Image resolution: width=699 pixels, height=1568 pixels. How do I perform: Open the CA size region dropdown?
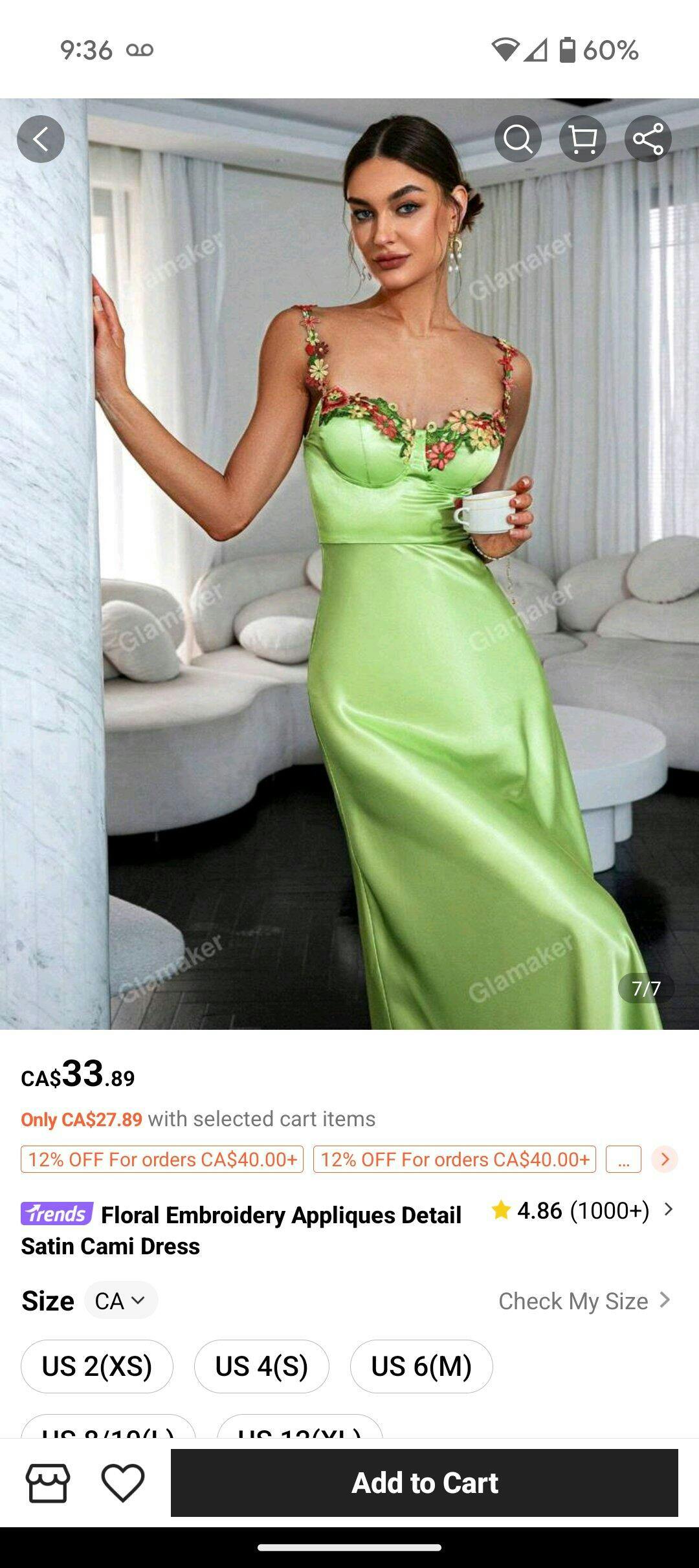tap(121, 1300)
